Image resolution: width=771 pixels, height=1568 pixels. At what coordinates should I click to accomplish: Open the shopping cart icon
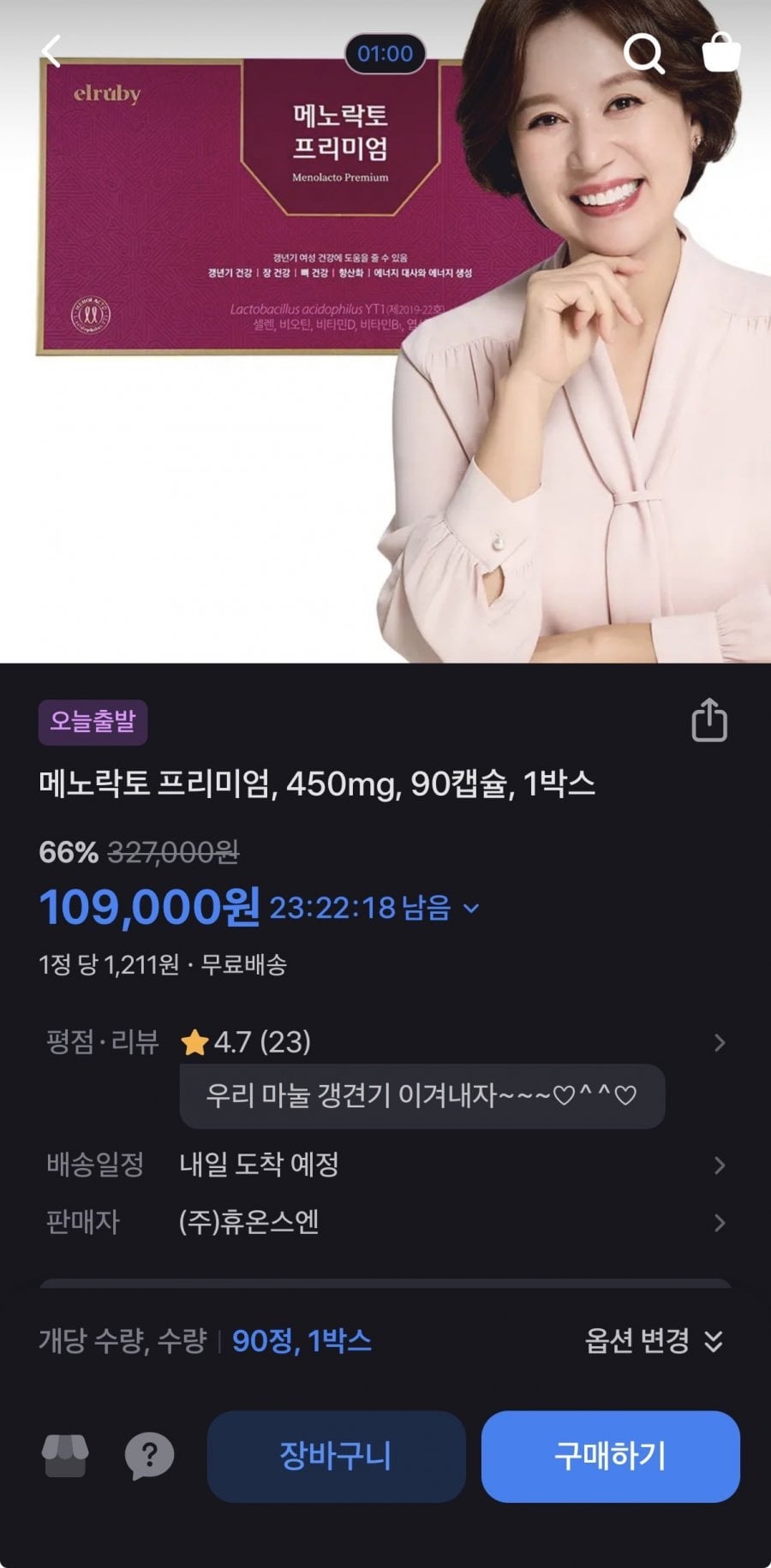pos(720,52)
